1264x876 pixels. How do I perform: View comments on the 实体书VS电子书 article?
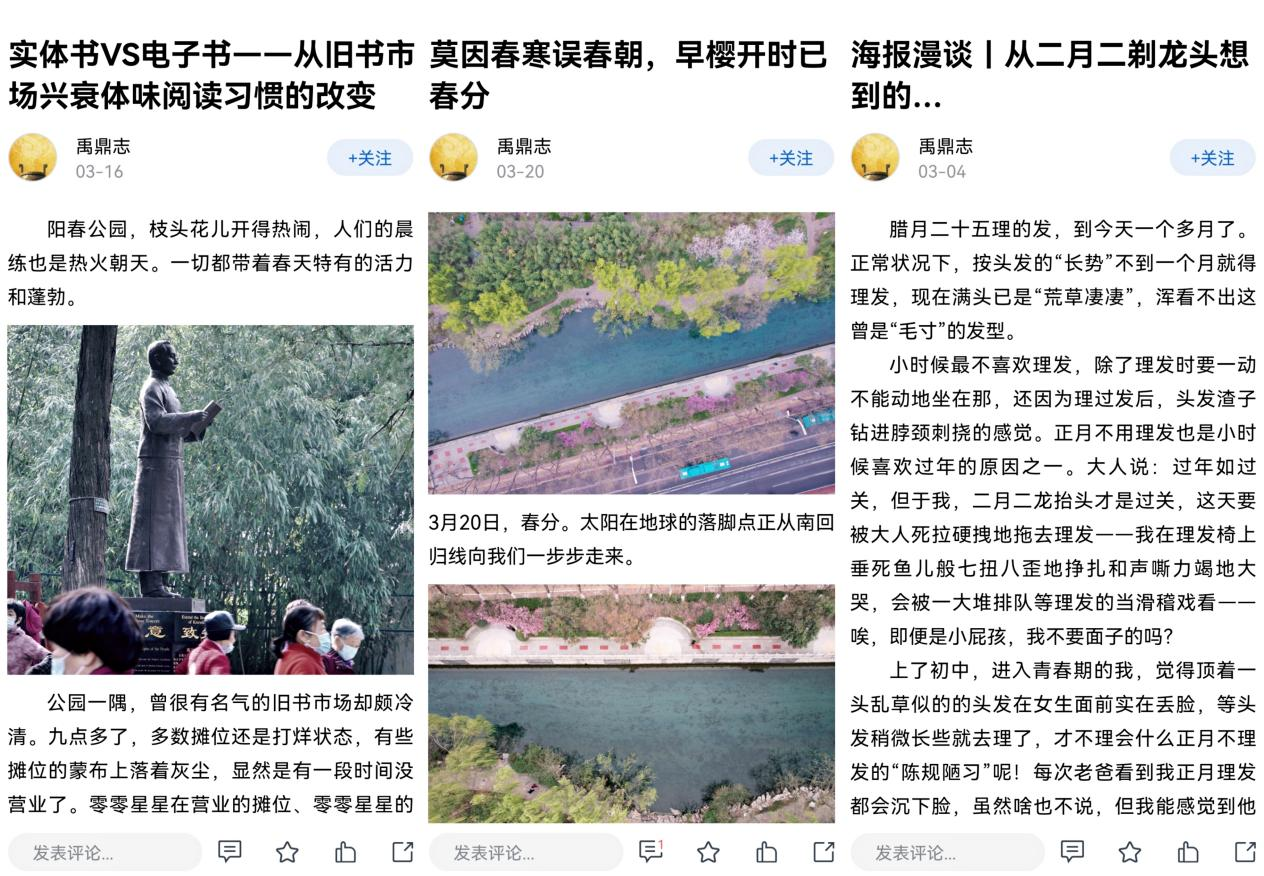[230, 852]
